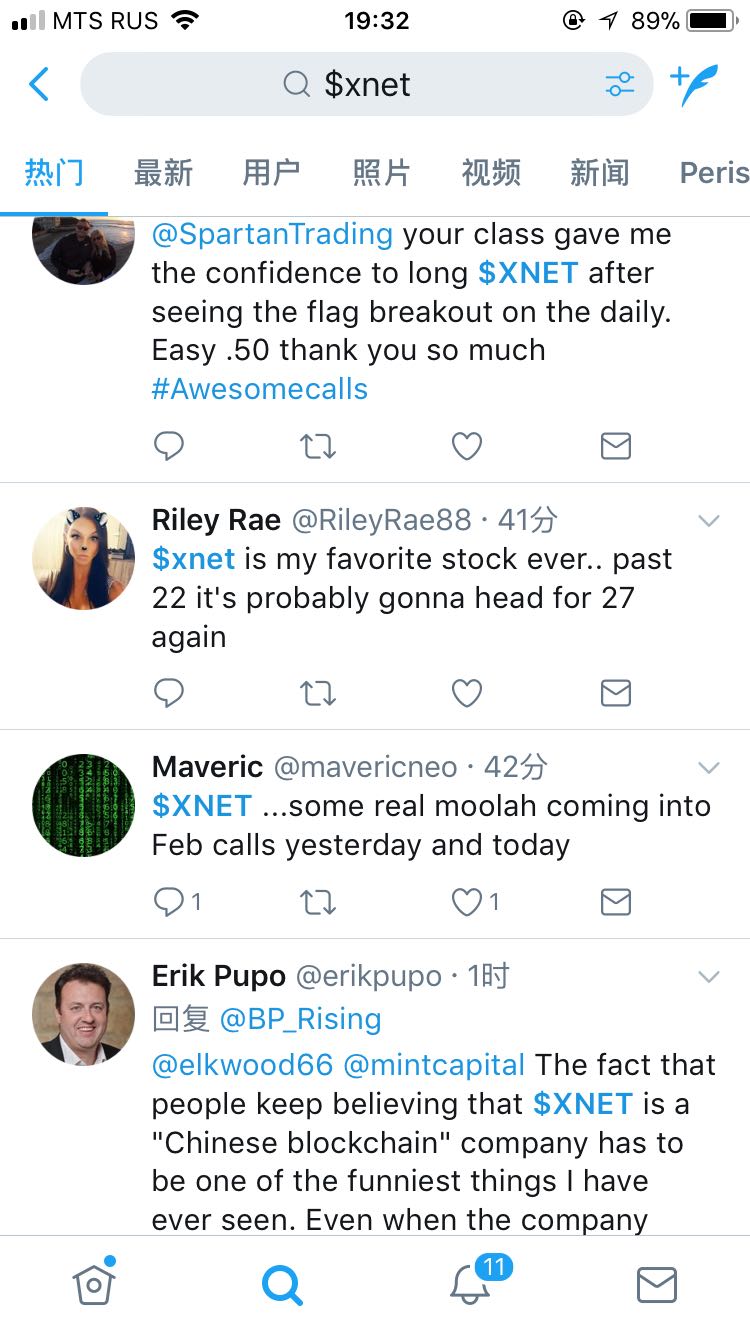This screenshot has width=750, height=1334.
Task: Share Maveric's tweet via message icon
Action: point(616,902)
